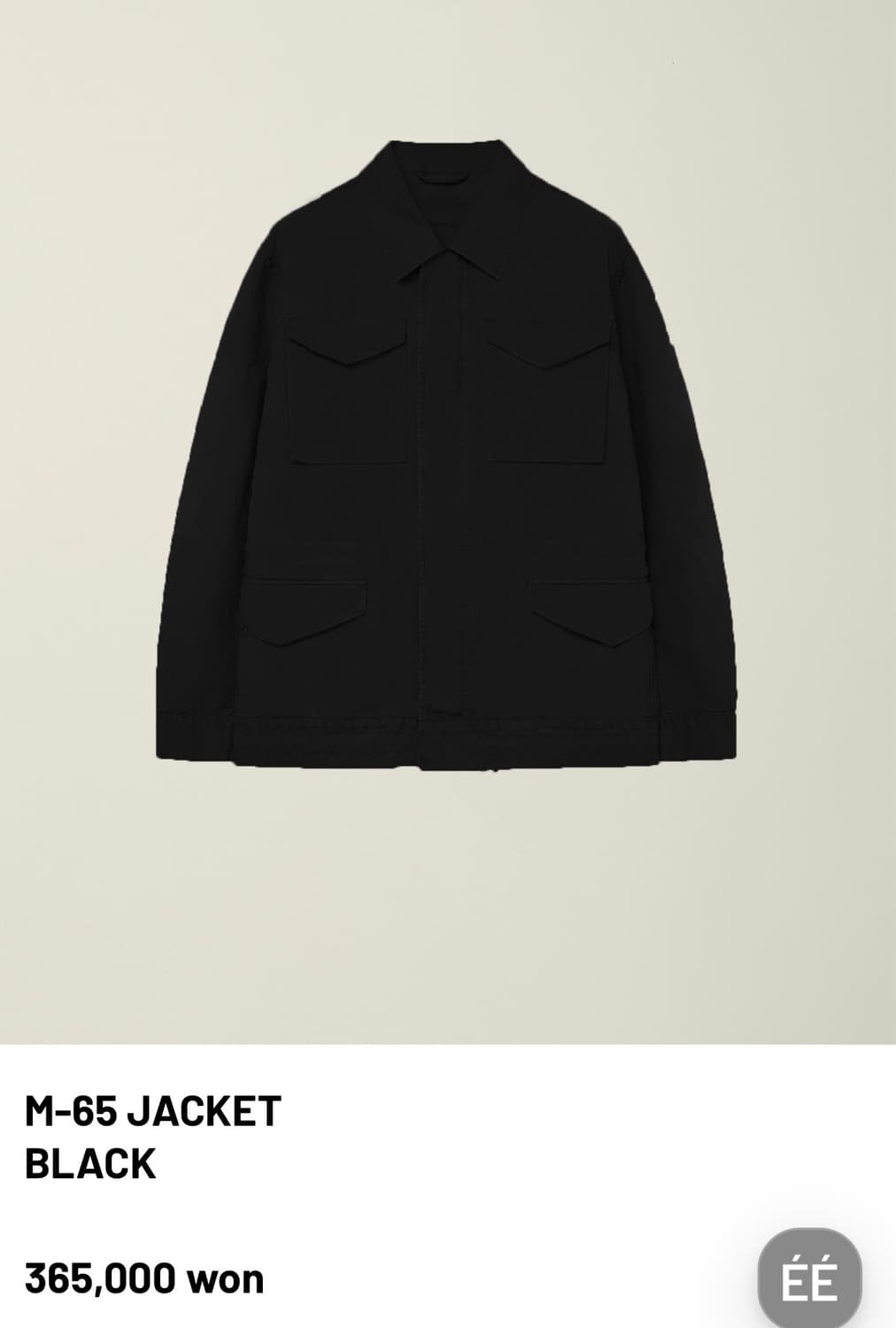Click the jacket's left chest pocket area
The width and height of the screenshot is (896, 1328).
345,390
